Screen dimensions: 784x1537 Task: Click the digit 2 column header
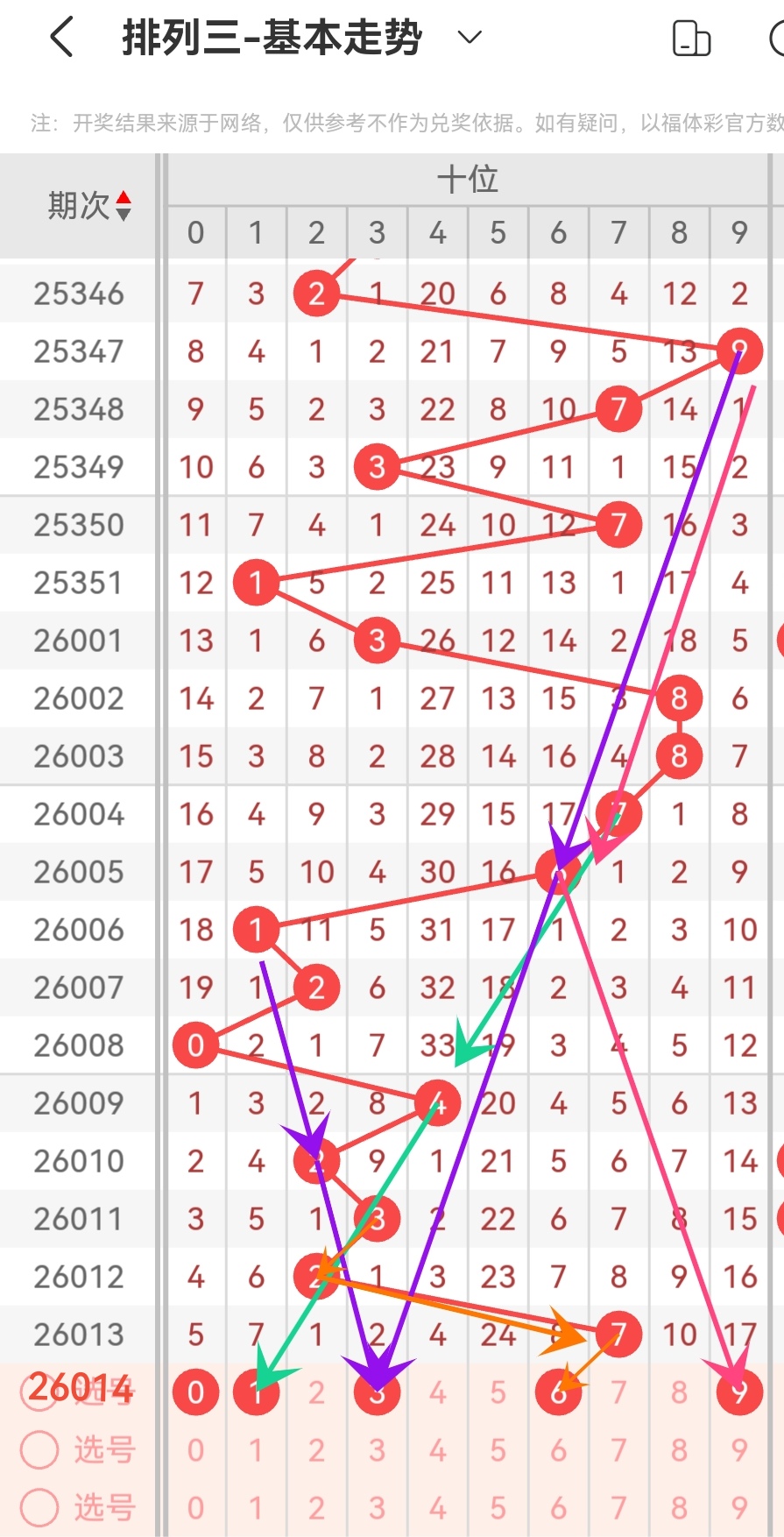[315, 233]
